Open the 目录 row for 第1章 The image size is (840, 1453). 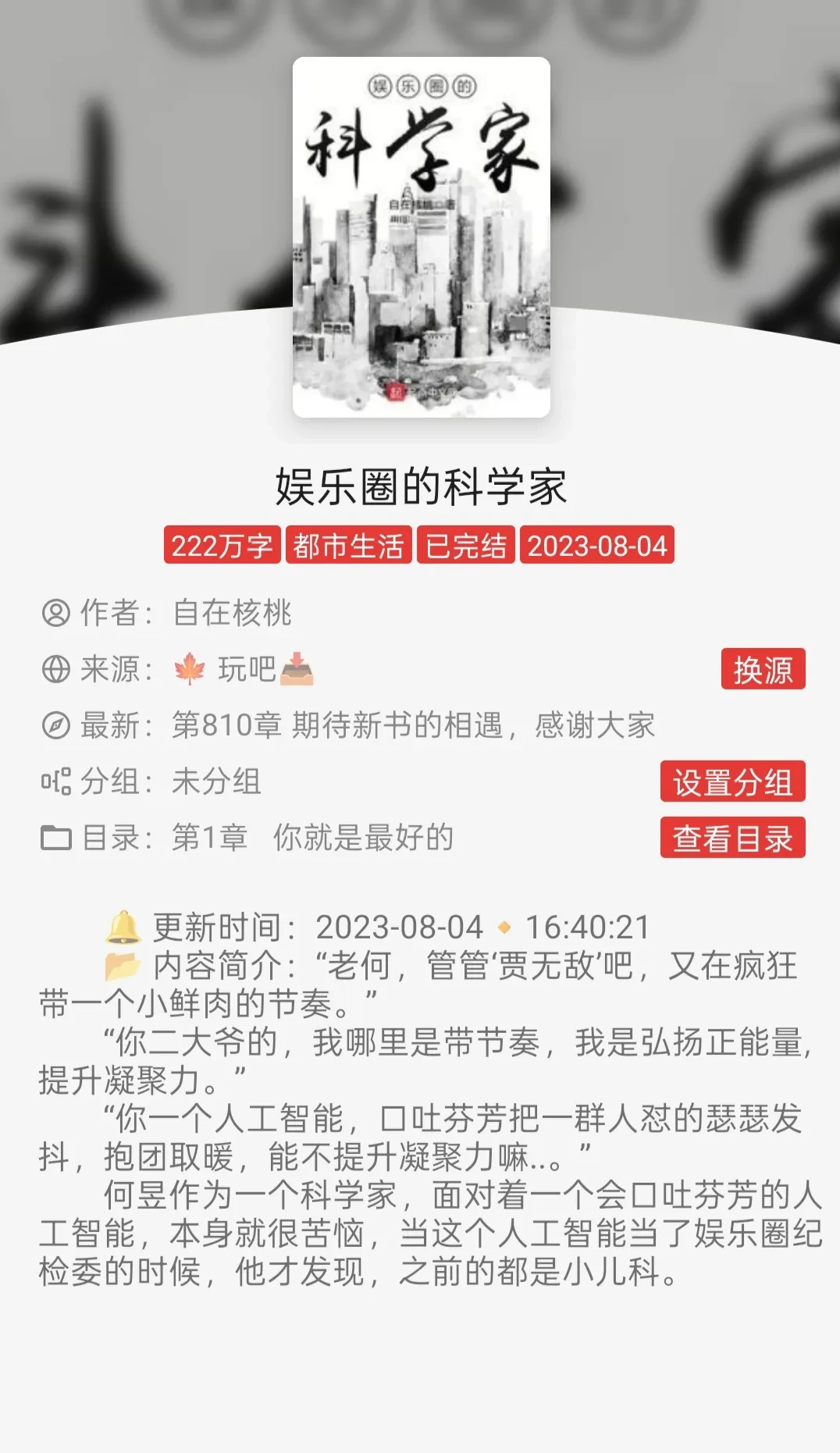pyautogui.click(x=312, y=838)
